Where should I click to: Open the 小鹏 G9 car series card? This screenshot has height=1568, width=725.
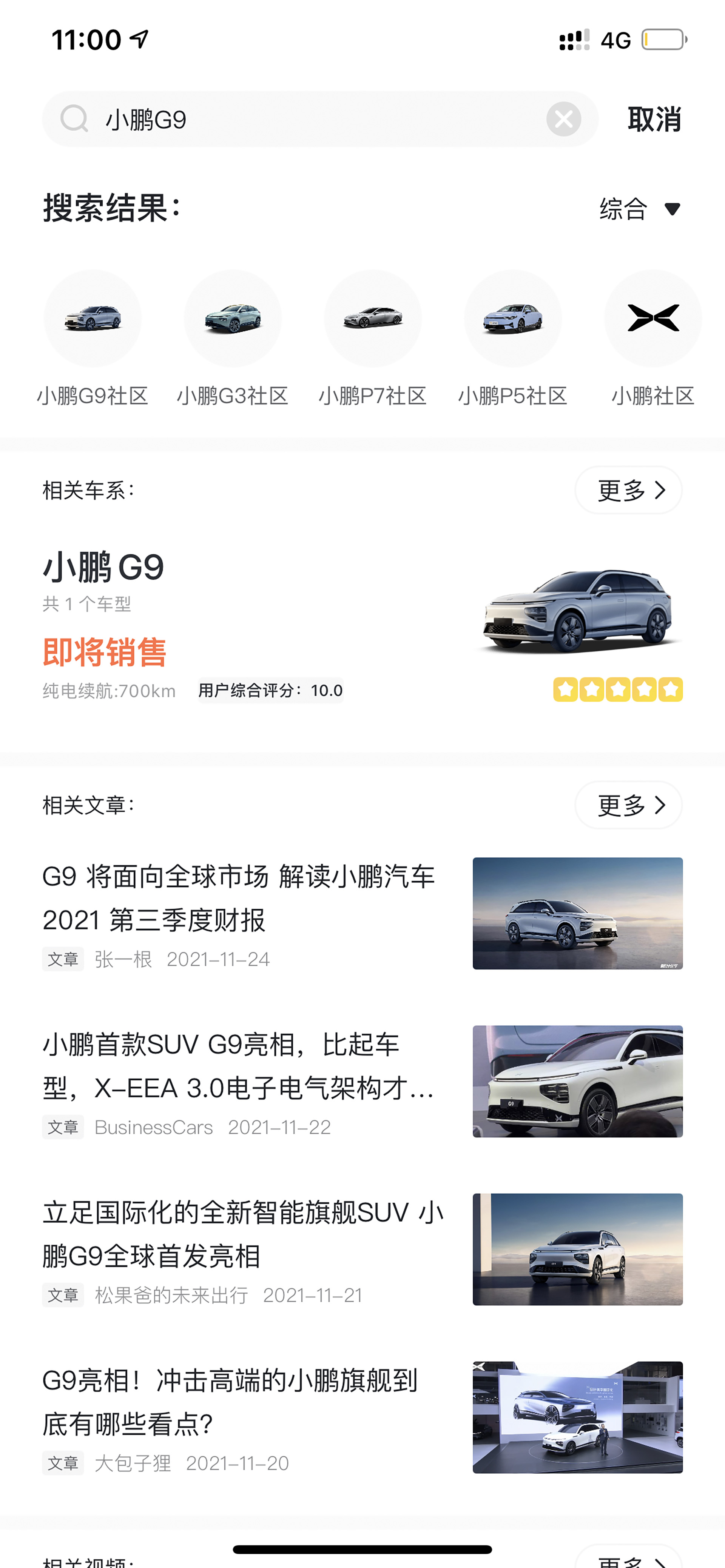click(362, 627)
